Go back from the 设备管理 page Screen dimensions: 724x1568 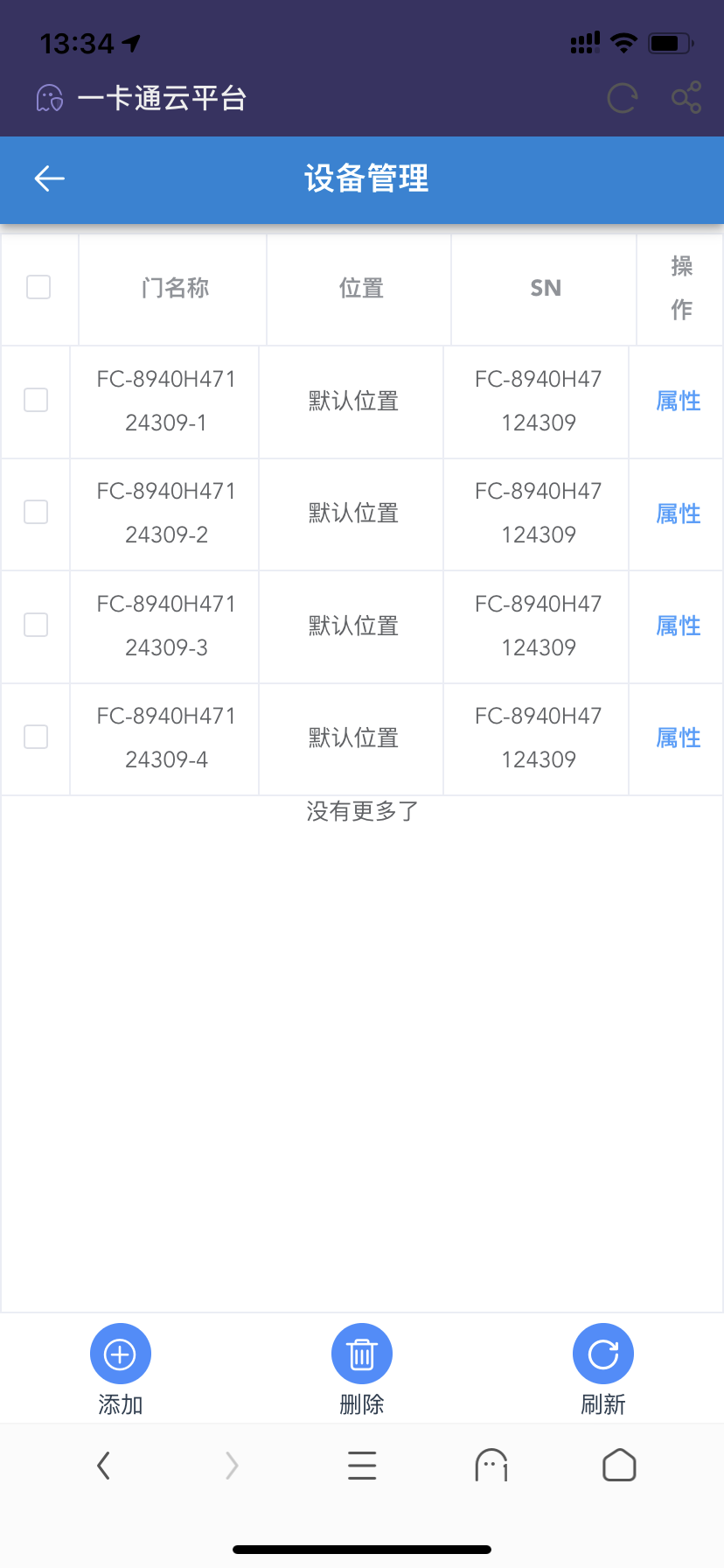tap(50, 178)
